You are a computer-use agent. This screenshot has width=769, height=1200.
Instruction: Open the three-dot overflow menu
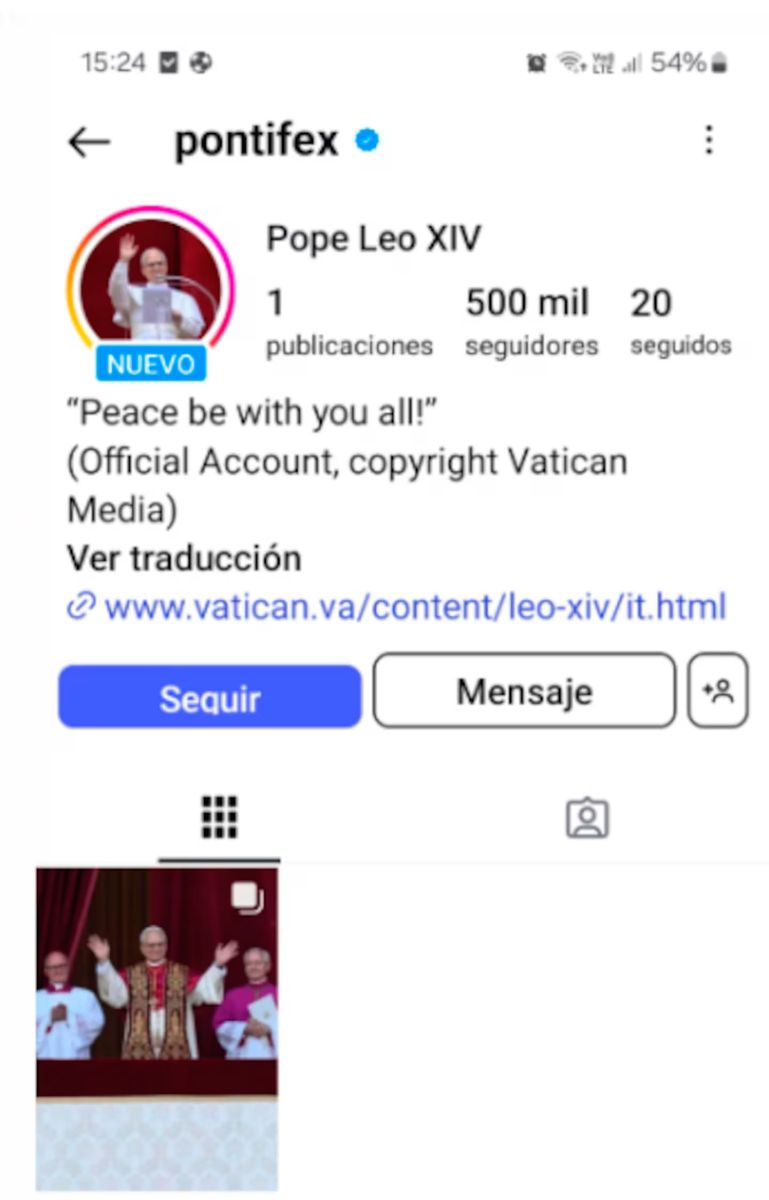pos(708,141)
